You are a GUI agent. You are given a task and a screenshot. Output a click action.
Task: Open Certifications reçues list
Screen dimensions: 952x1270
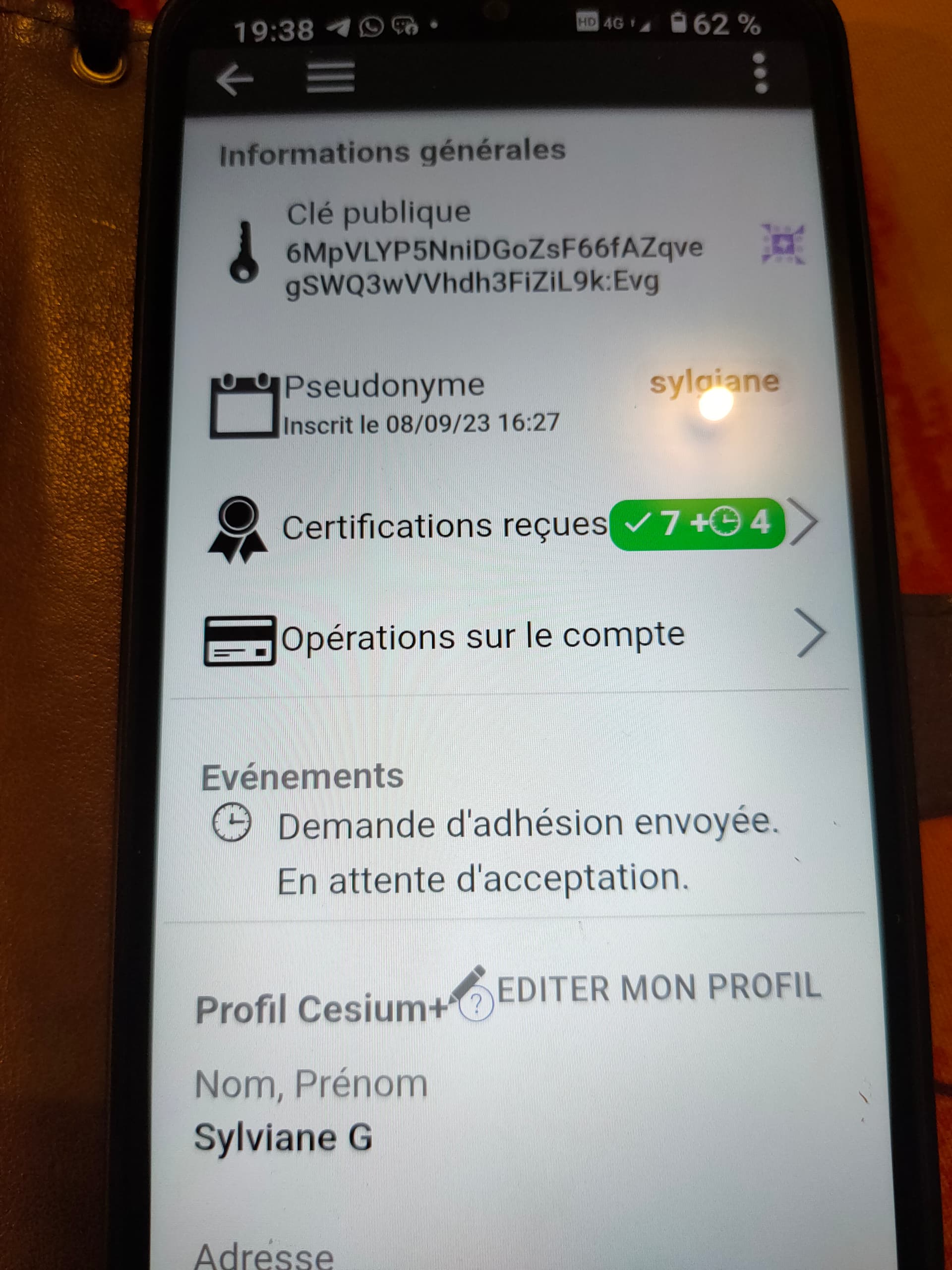click(x=511, y=525)
